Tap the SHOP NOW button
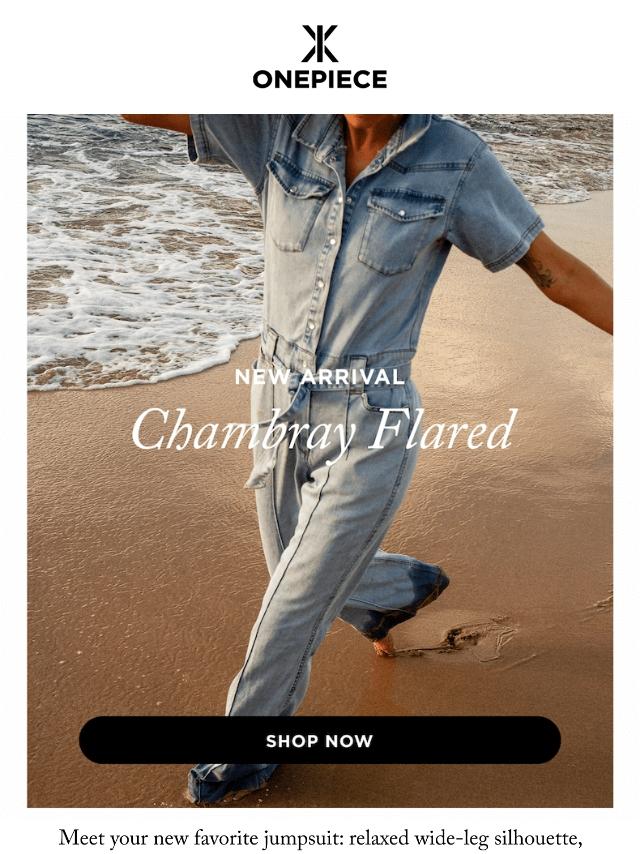 coord(319,741)
